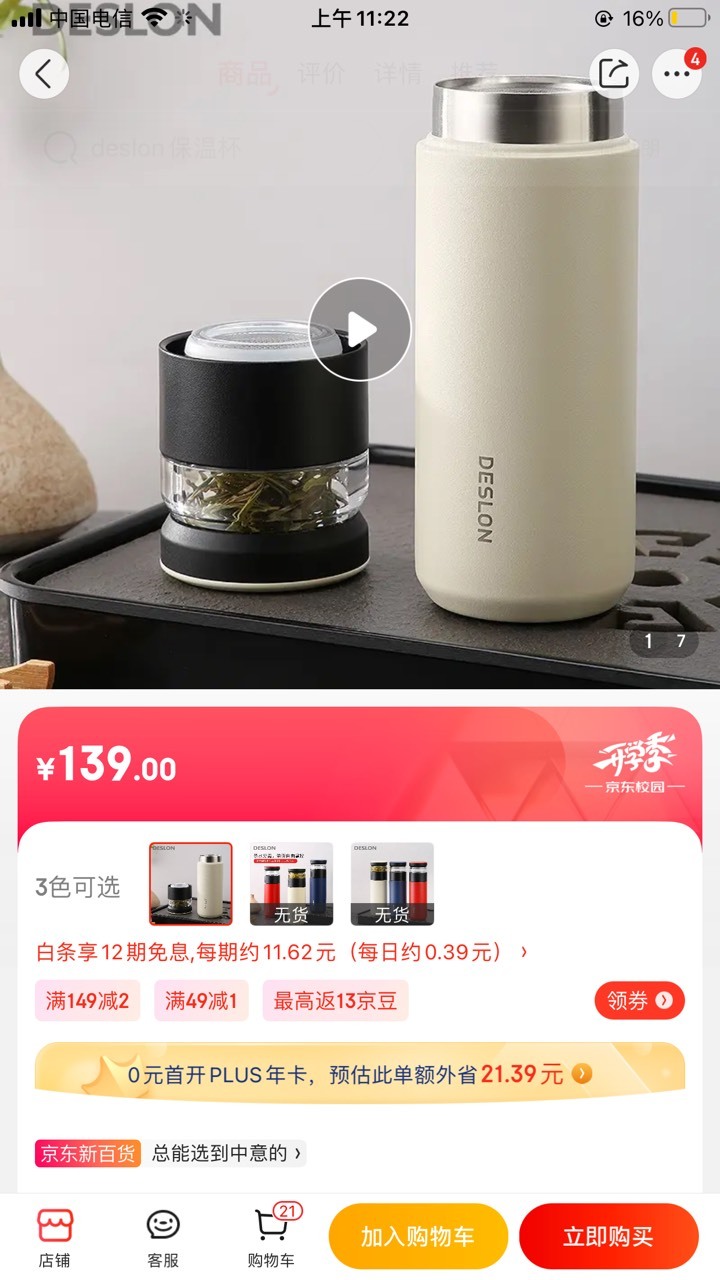
Task: Go back using the arrow icon
Action: coord(44,73)
